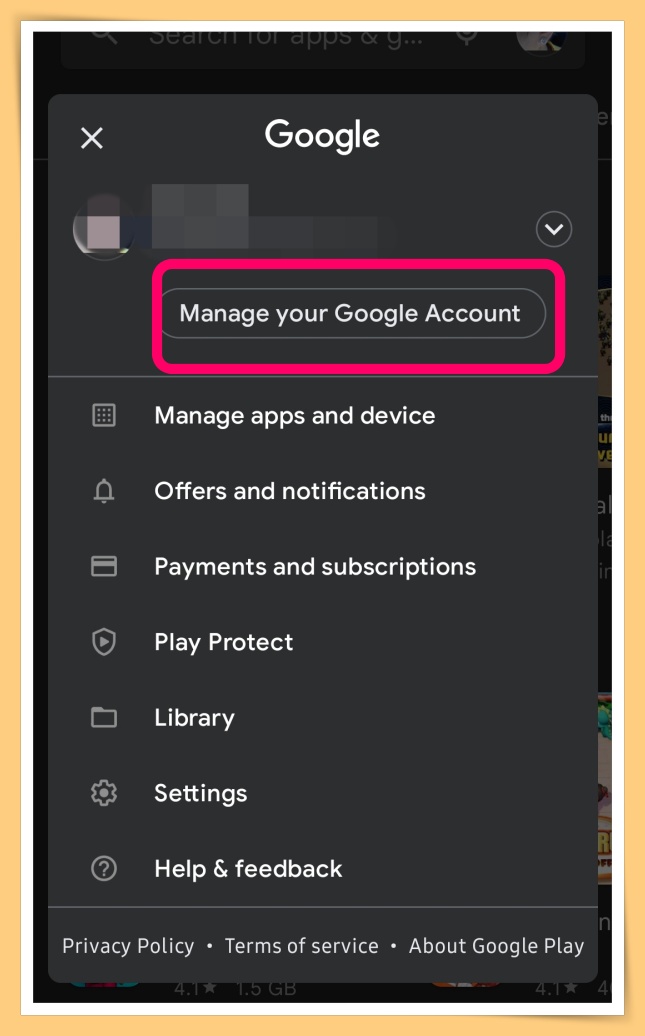This screenshot has width=645, height=1036.
Task: Go to Payments and subscriptions
Action: 314,567
